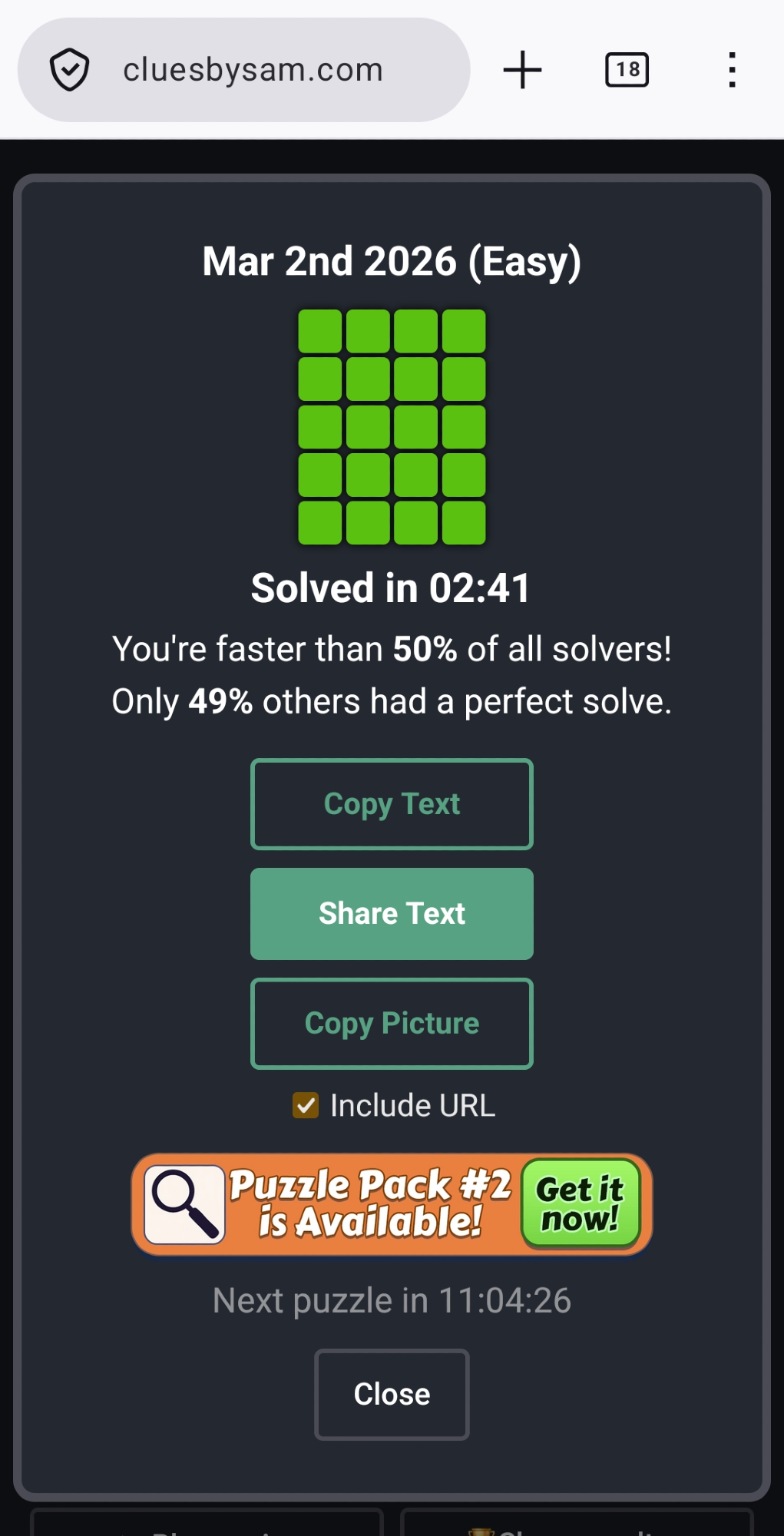Open the browser overflow menu
This screenshot has width=784, height=1536.
732,70
